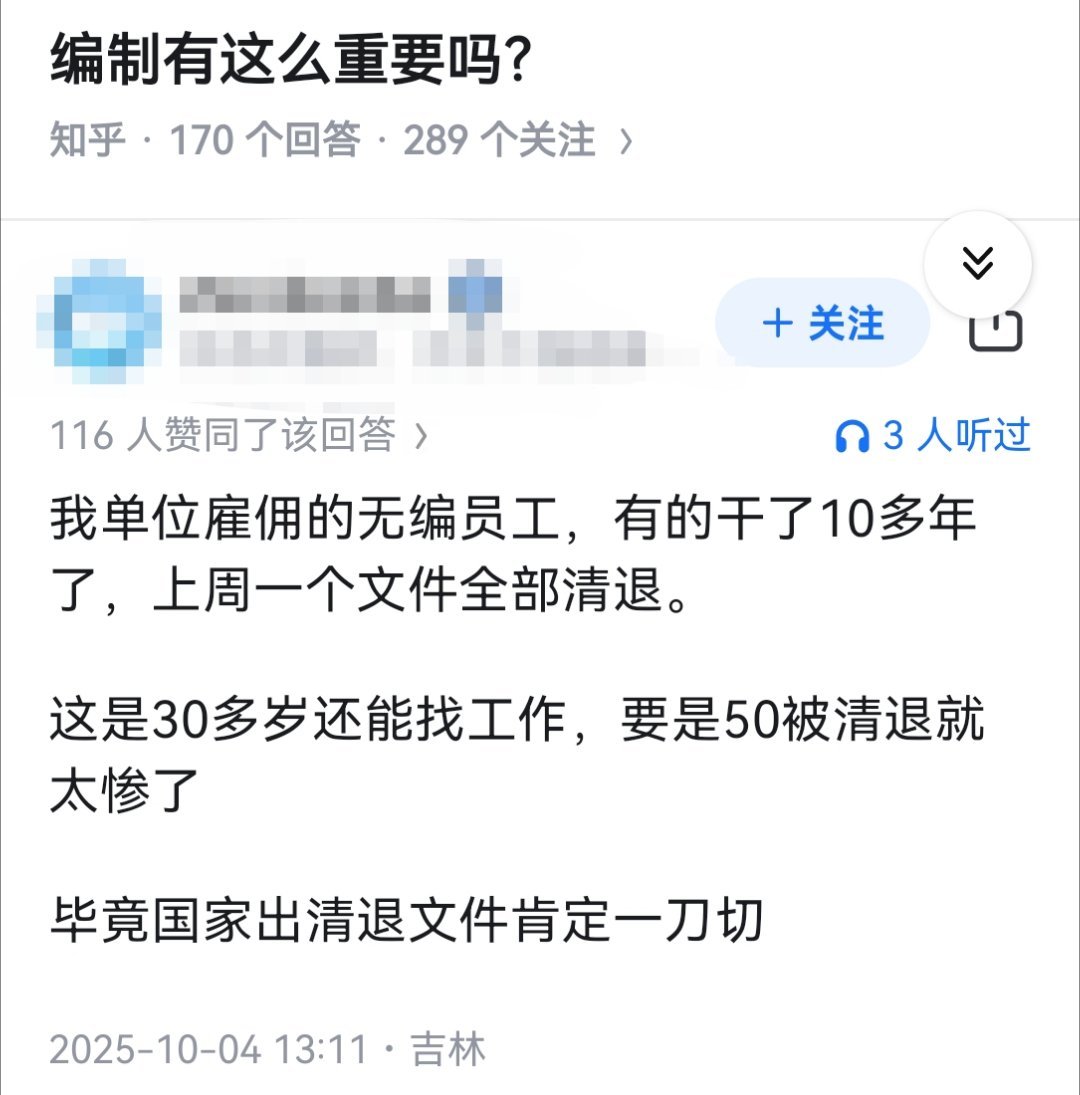
Task: Open the question's 170 answers on Zhihu
Action: pyautogui.click(x=265, y=141)
